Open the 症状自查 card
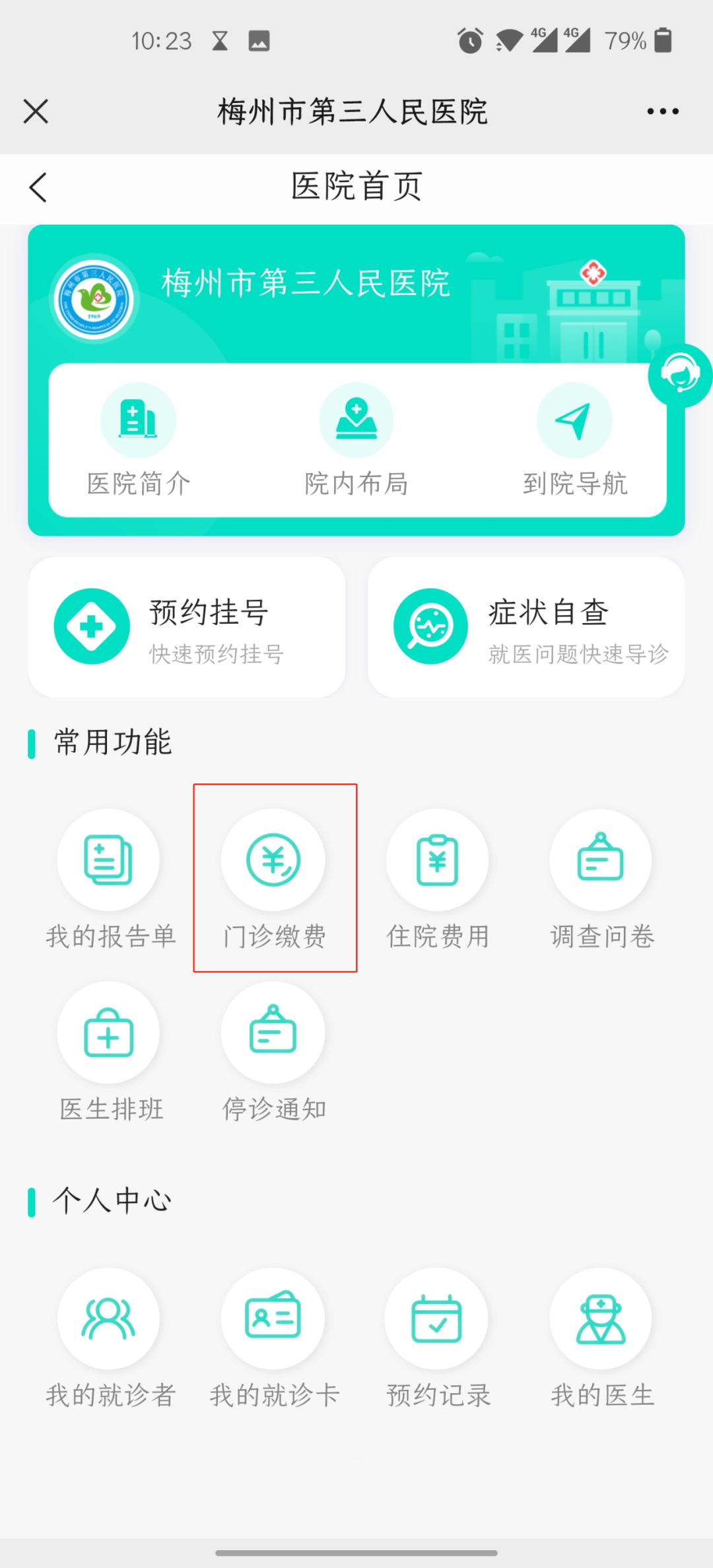Screen dimensions: 713x1568 [x=526, y=627]
